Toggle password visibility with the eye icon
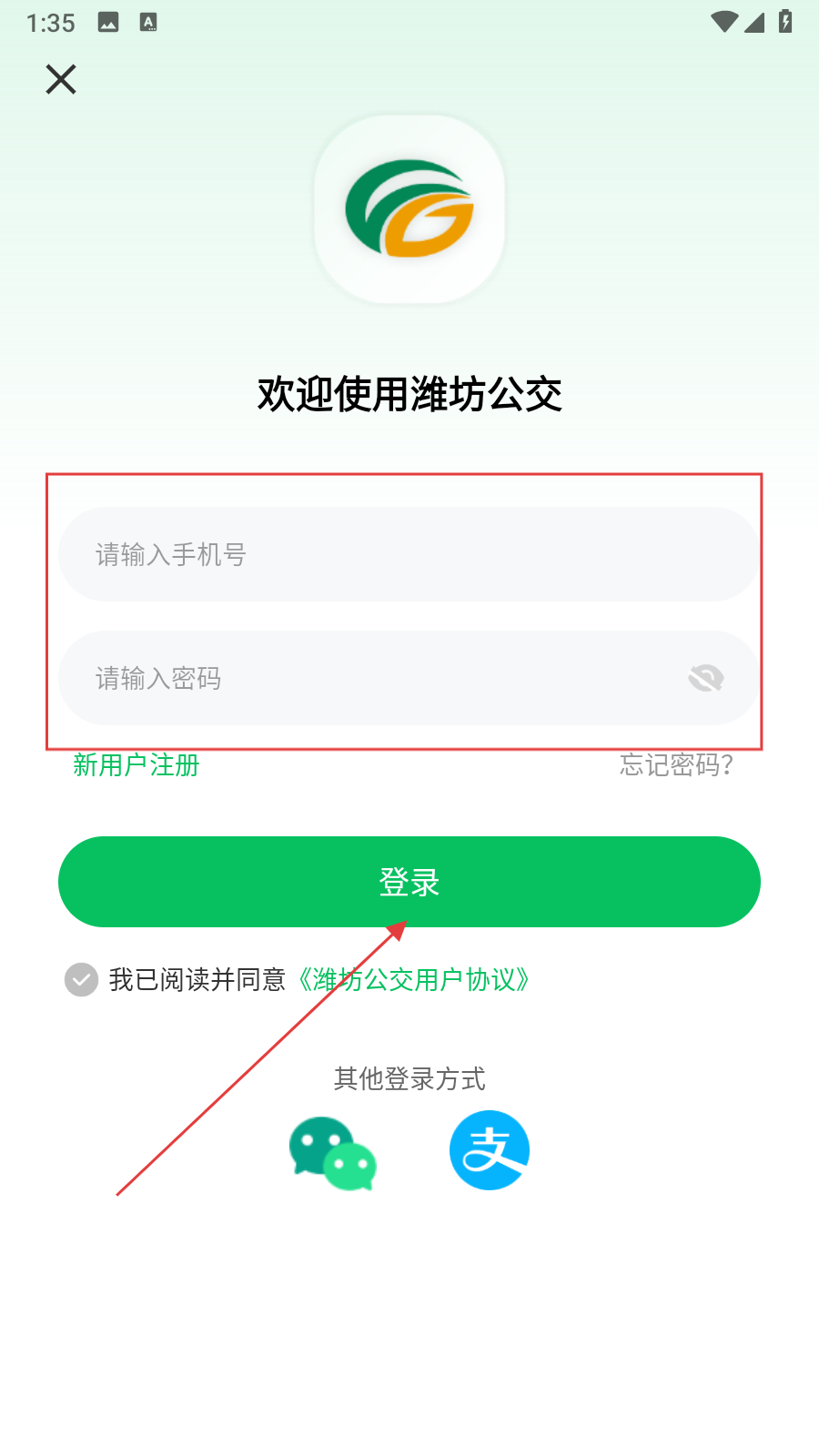The image size is (819, 1456). pyautogui.click(x=706, y=678)
